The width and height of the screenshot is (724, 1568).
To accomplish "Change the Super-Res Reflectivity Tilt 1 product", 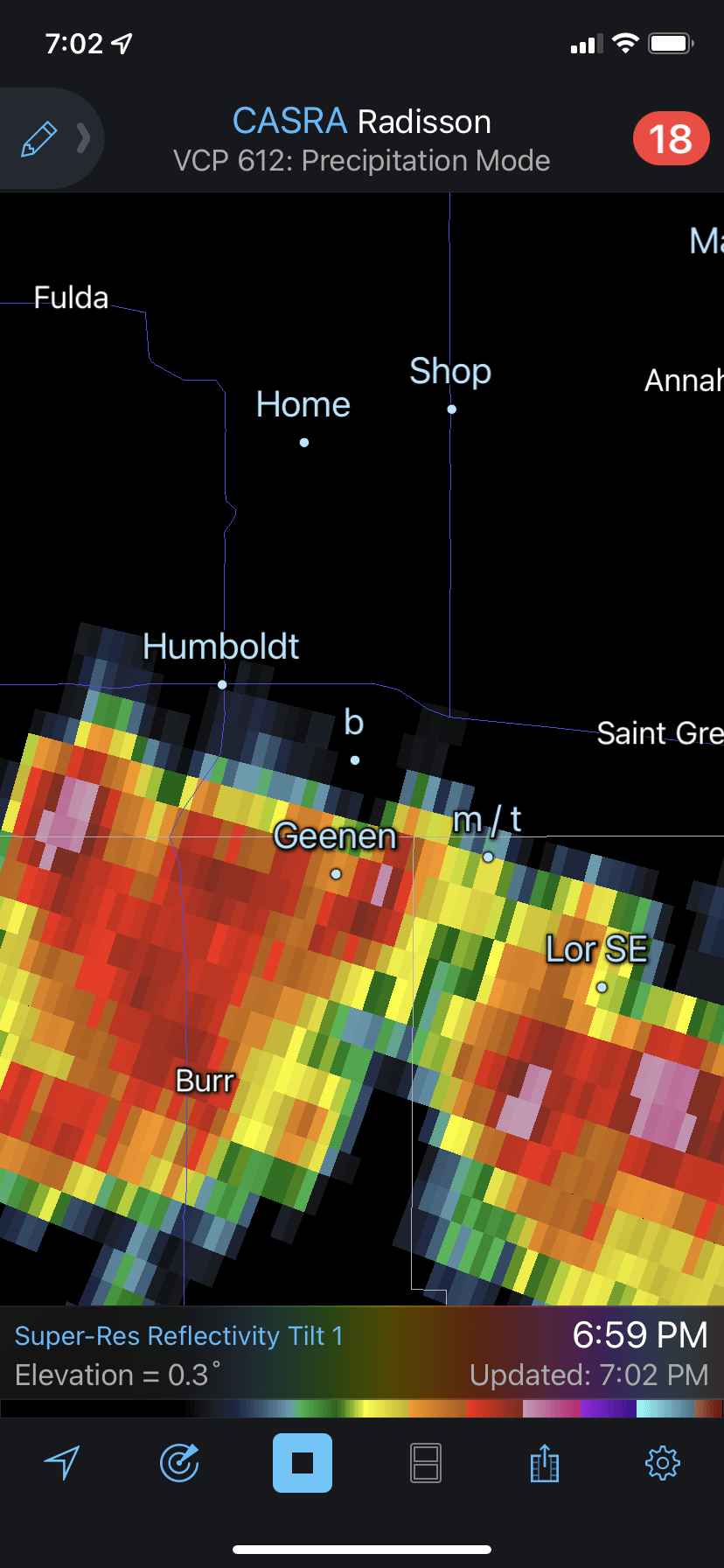I will pos(179,1335).
